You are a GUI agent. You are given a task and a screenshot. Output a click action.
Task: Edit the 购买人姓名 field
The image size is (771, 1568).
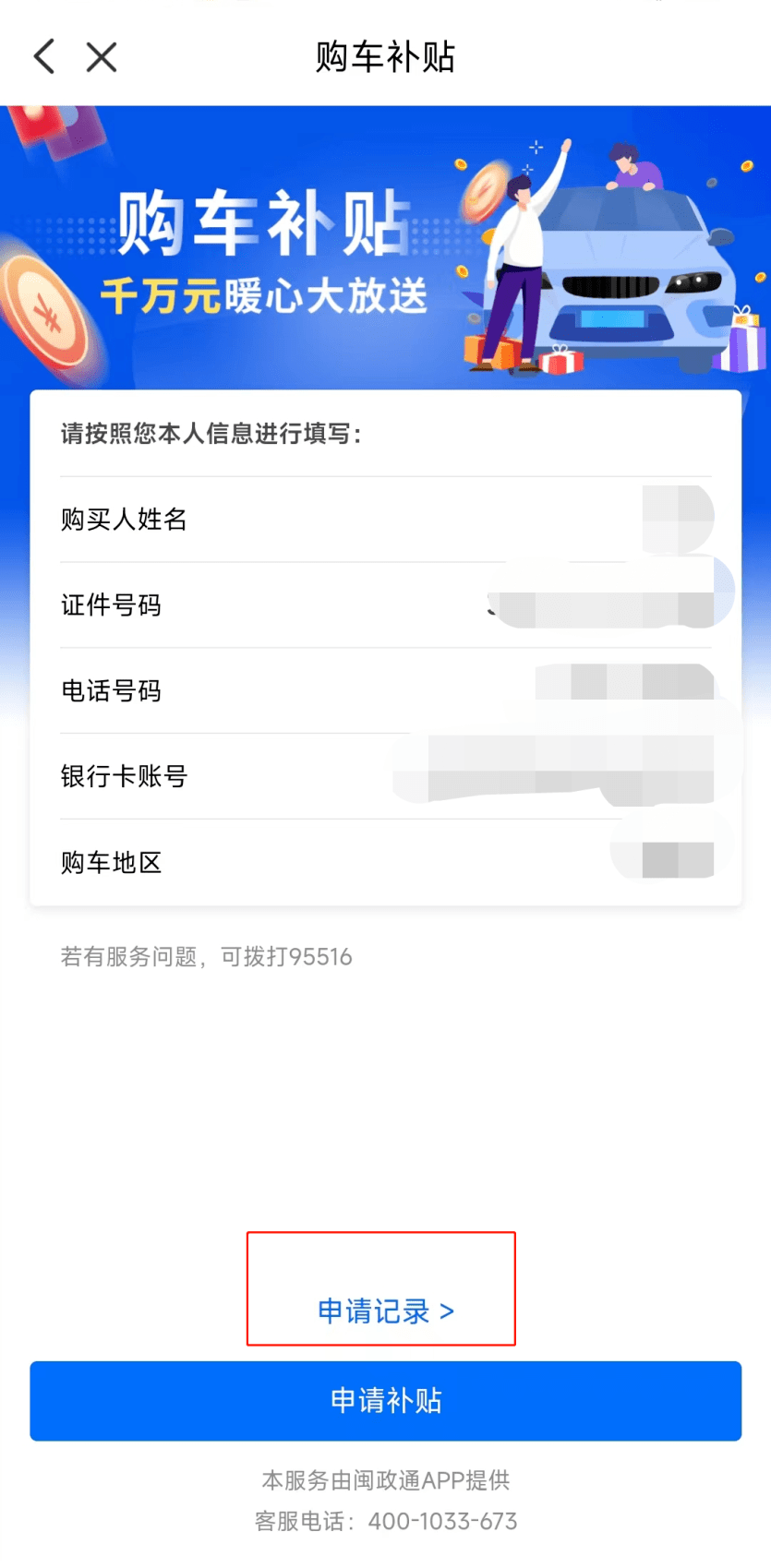[386, 520]
